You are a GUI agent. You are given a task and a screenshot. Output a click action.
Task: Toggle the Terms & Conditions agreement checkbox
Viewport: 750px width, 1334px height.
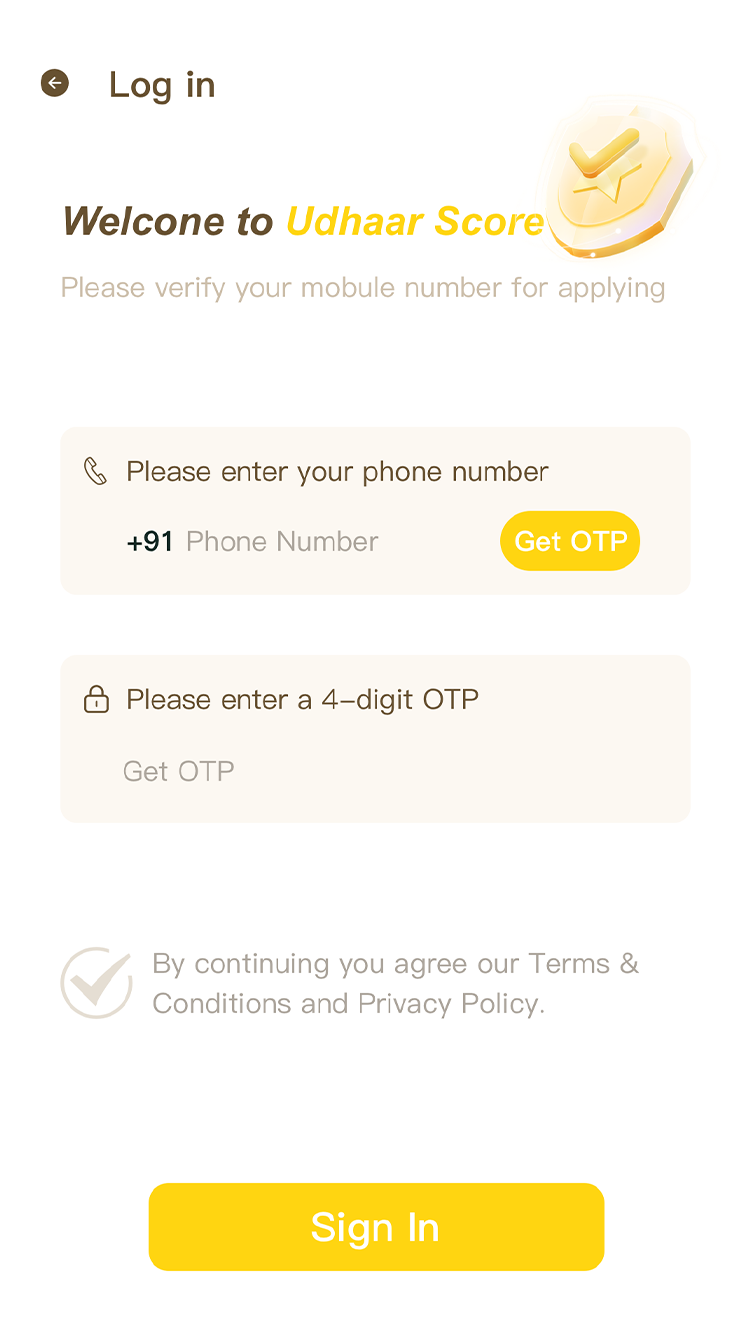(96, 983)
